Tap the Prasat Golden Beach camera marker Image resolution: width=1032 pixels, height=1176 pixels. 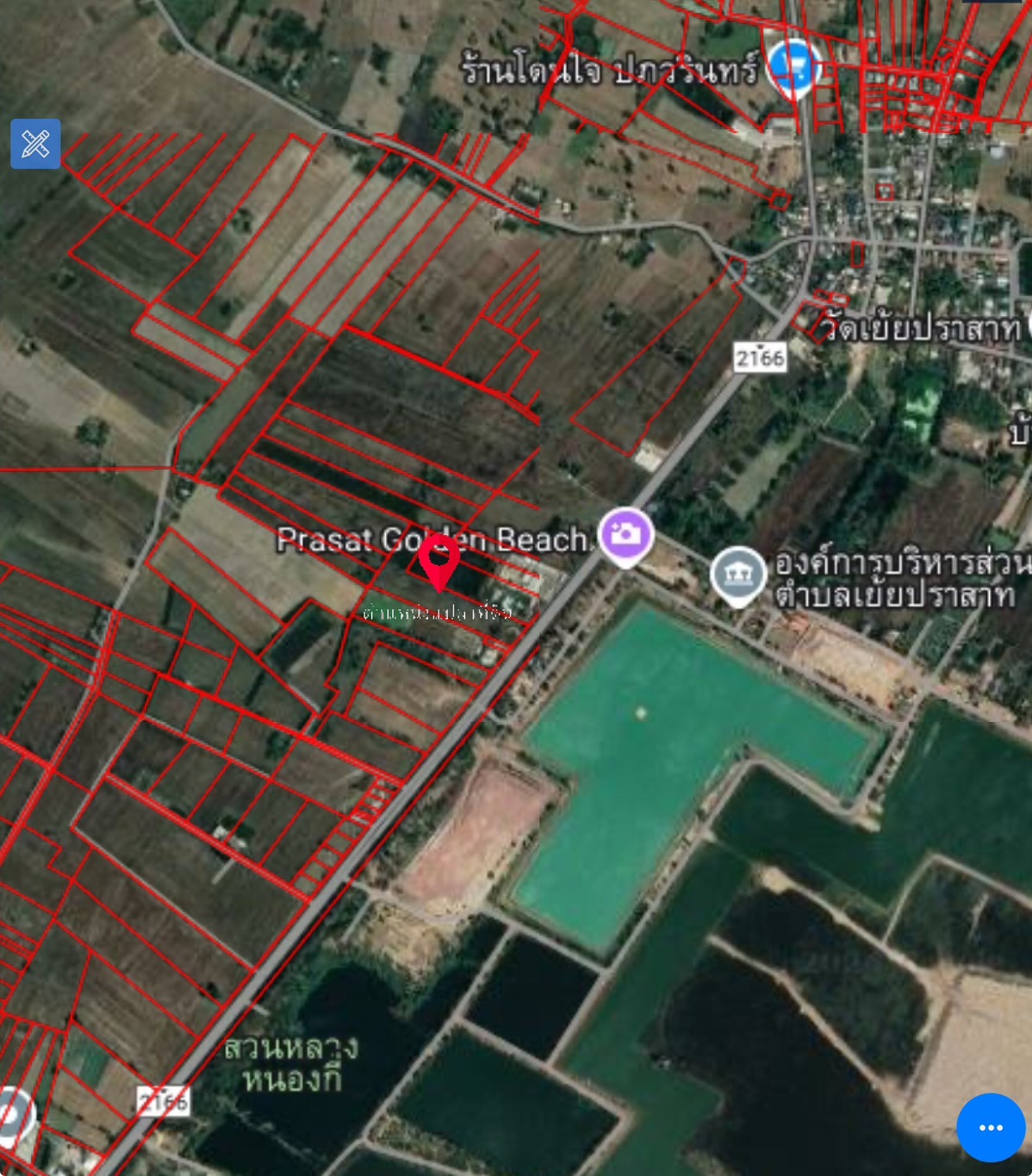[x=626, y=535]
